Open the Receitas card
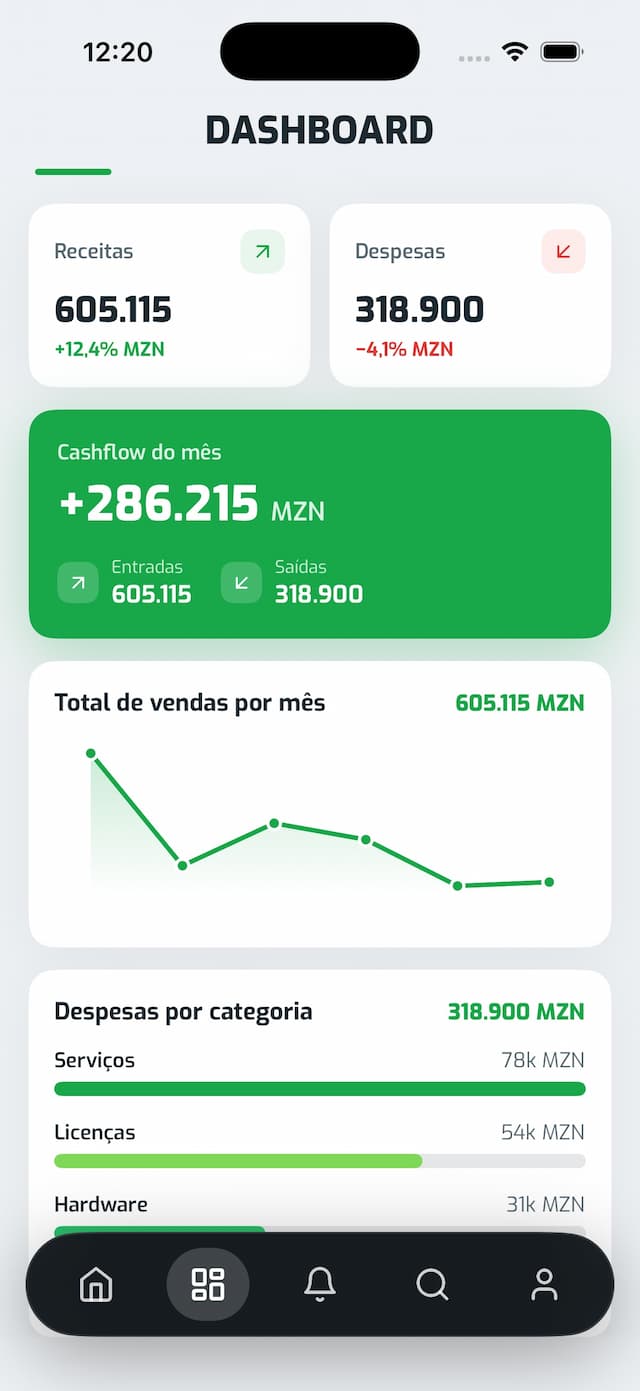Screen dimensions: 640x1391 (169, 295)
